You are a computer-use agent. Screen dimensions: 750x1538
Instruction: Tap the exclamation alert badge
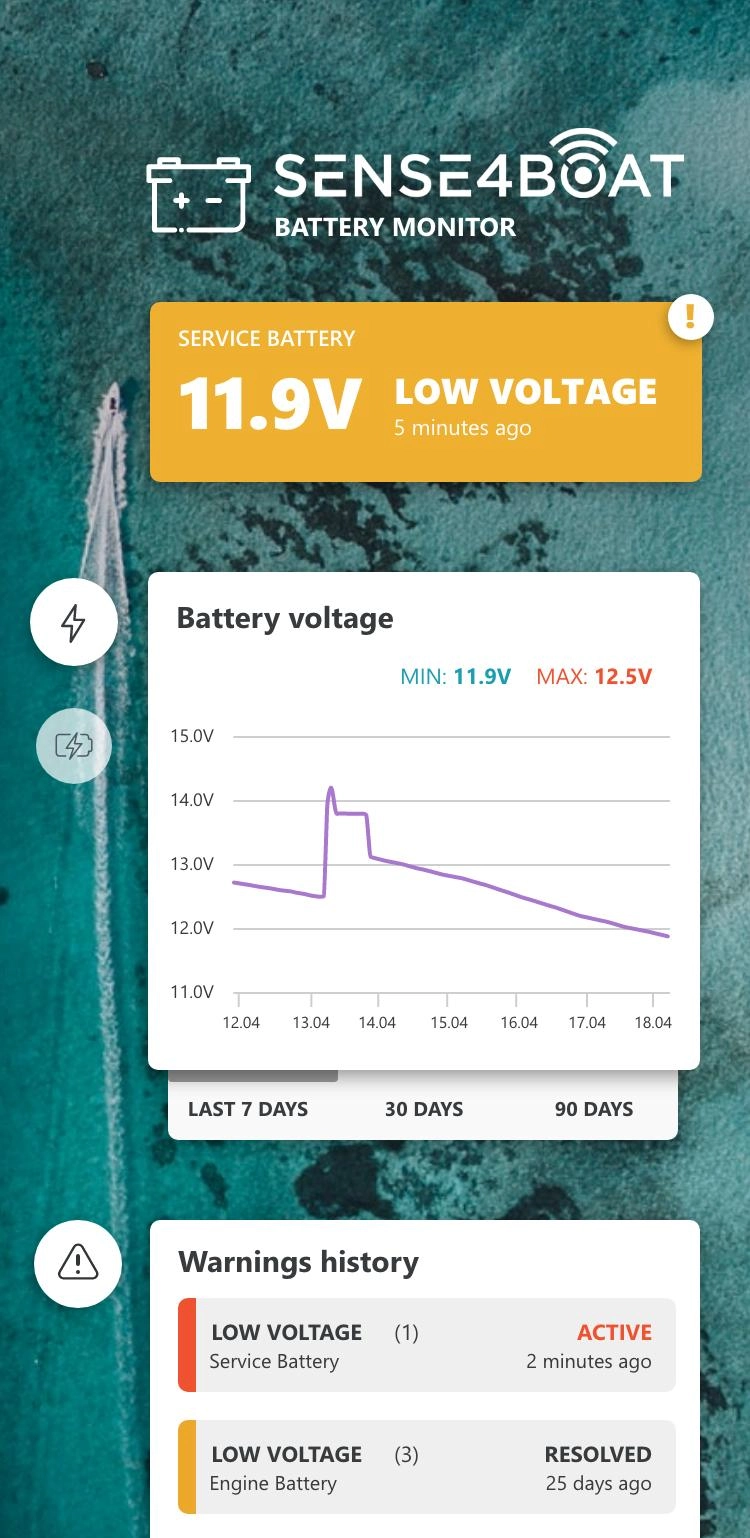click(x=689, y=319)
